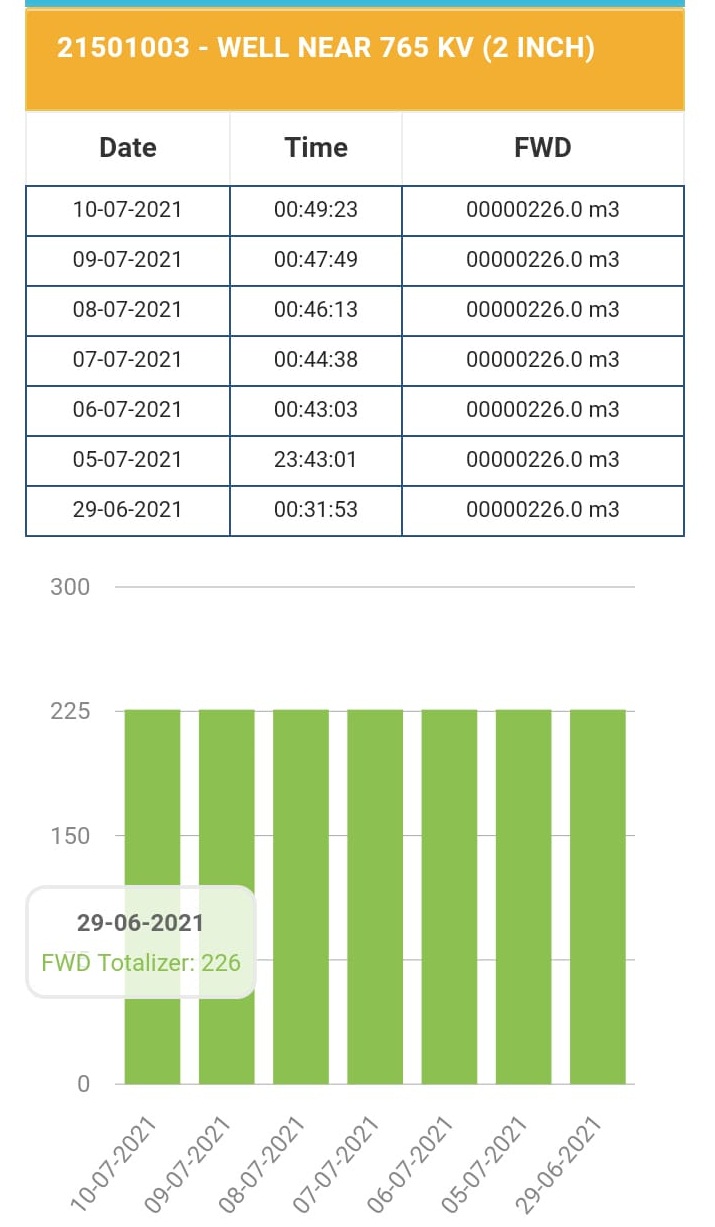
Task: Select the 29-06-2021 bar in chart
Action: coord(597,897)
